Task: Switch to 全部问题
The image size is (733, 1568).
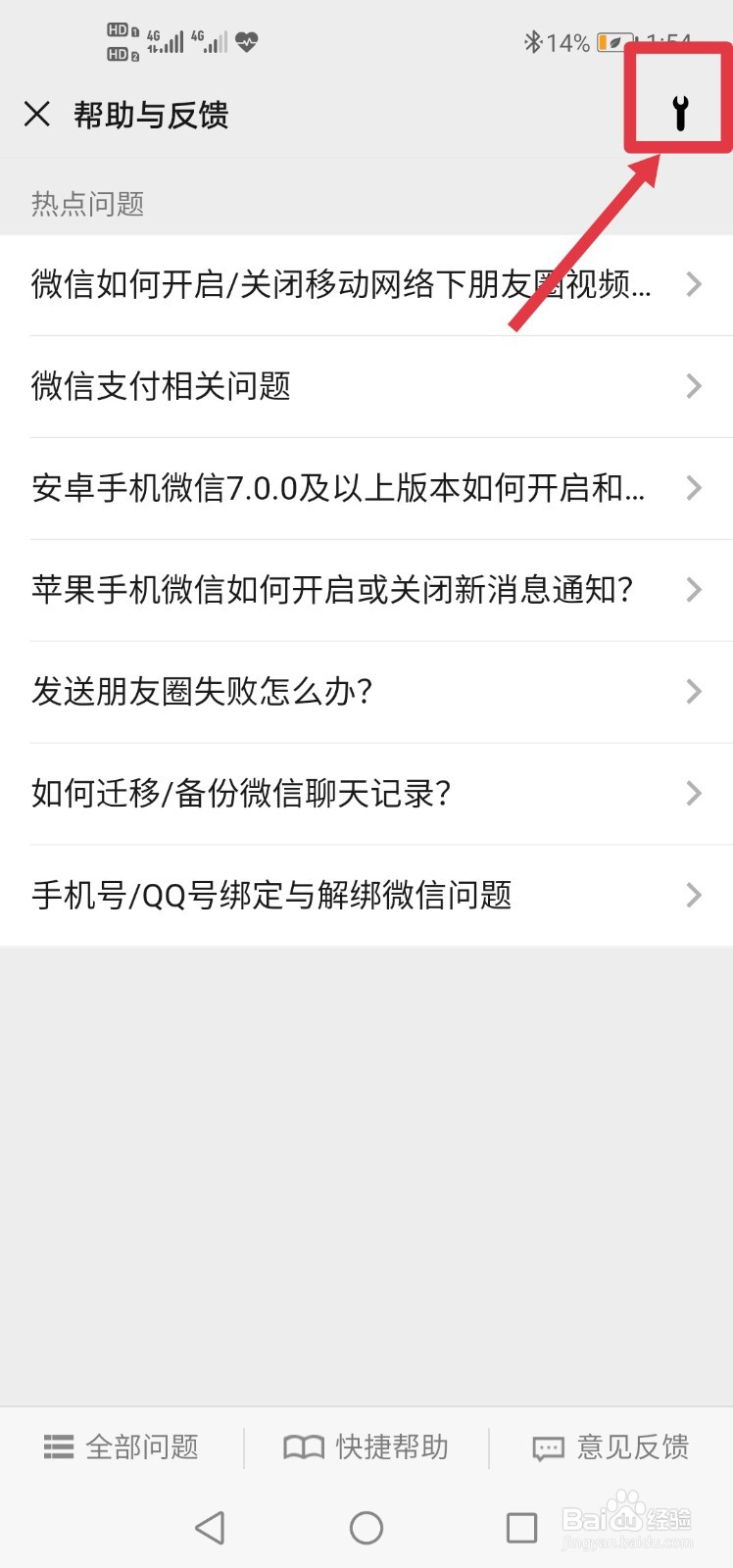Action: pos(122,1446)
